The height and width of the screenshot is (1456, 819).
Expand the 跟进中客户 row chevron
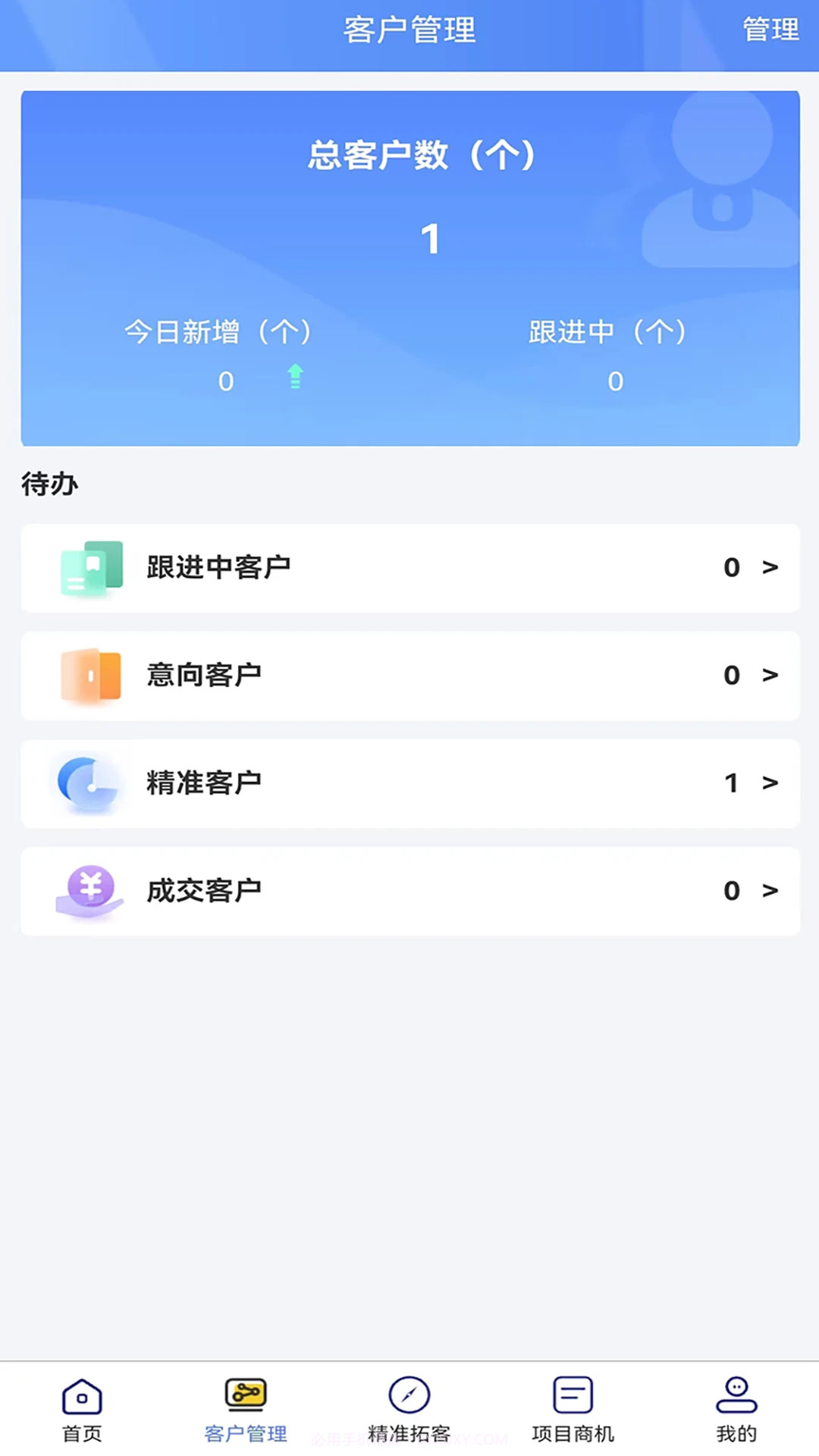point(770,567)
